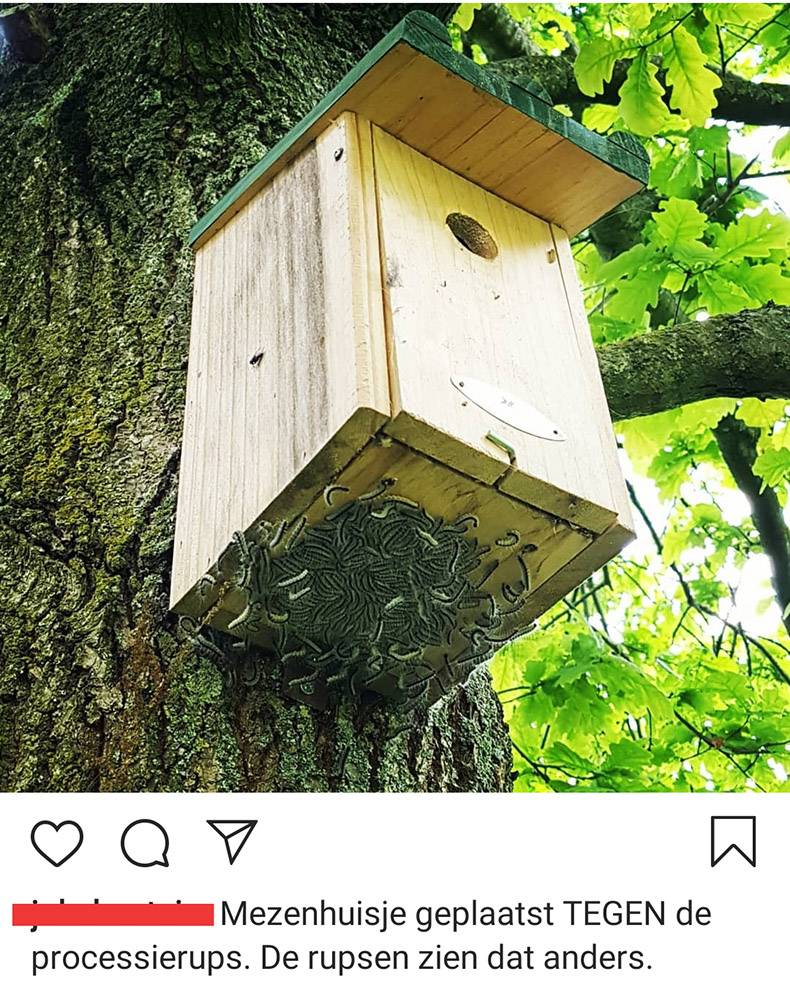Bookmark the Mezenhuisje post
This screenshot has width=790, height=993.
click(733, 841)
